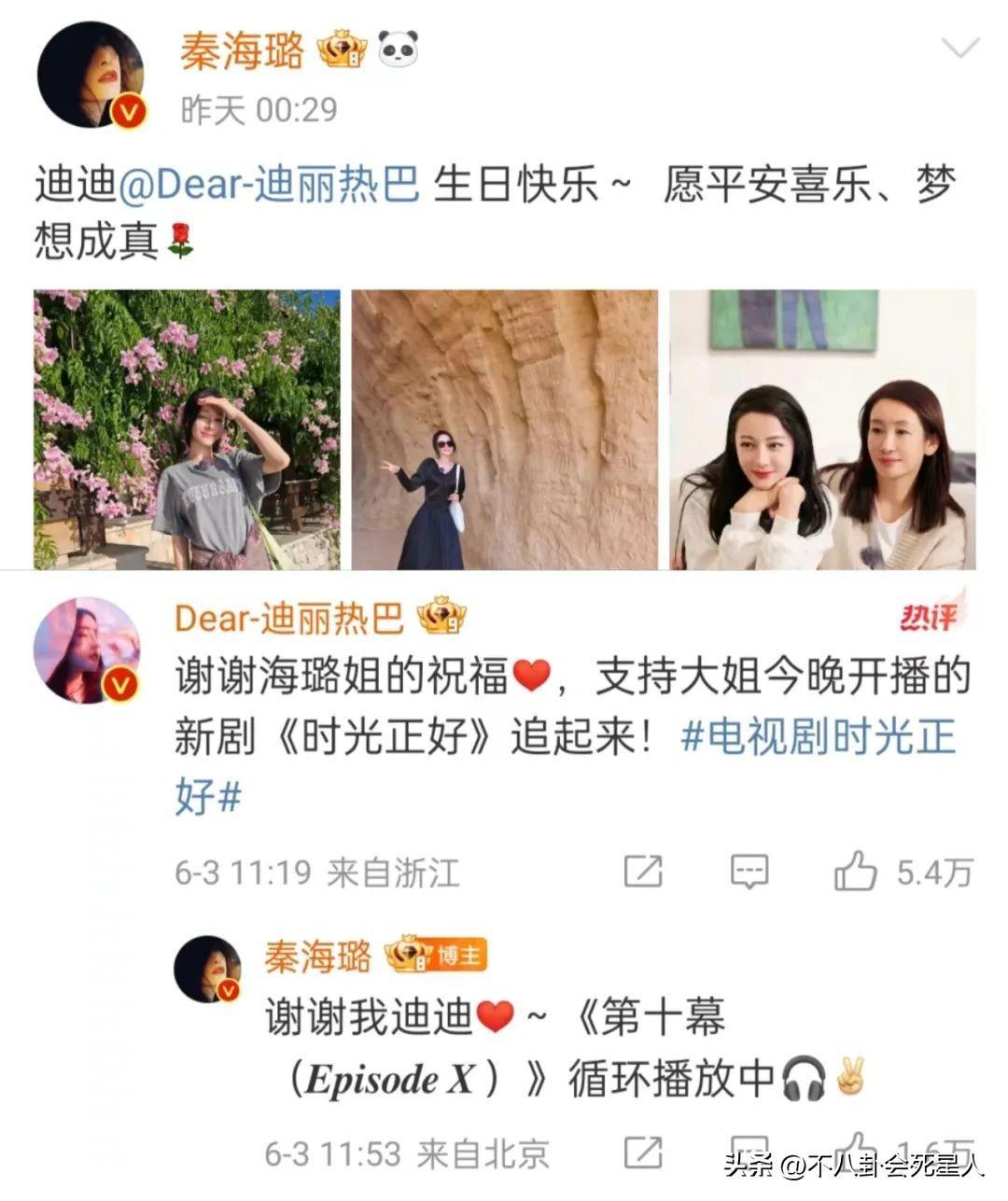View the indoor photo of two women
This screenshot has width=1008, height=1201.
coord(822,429)
